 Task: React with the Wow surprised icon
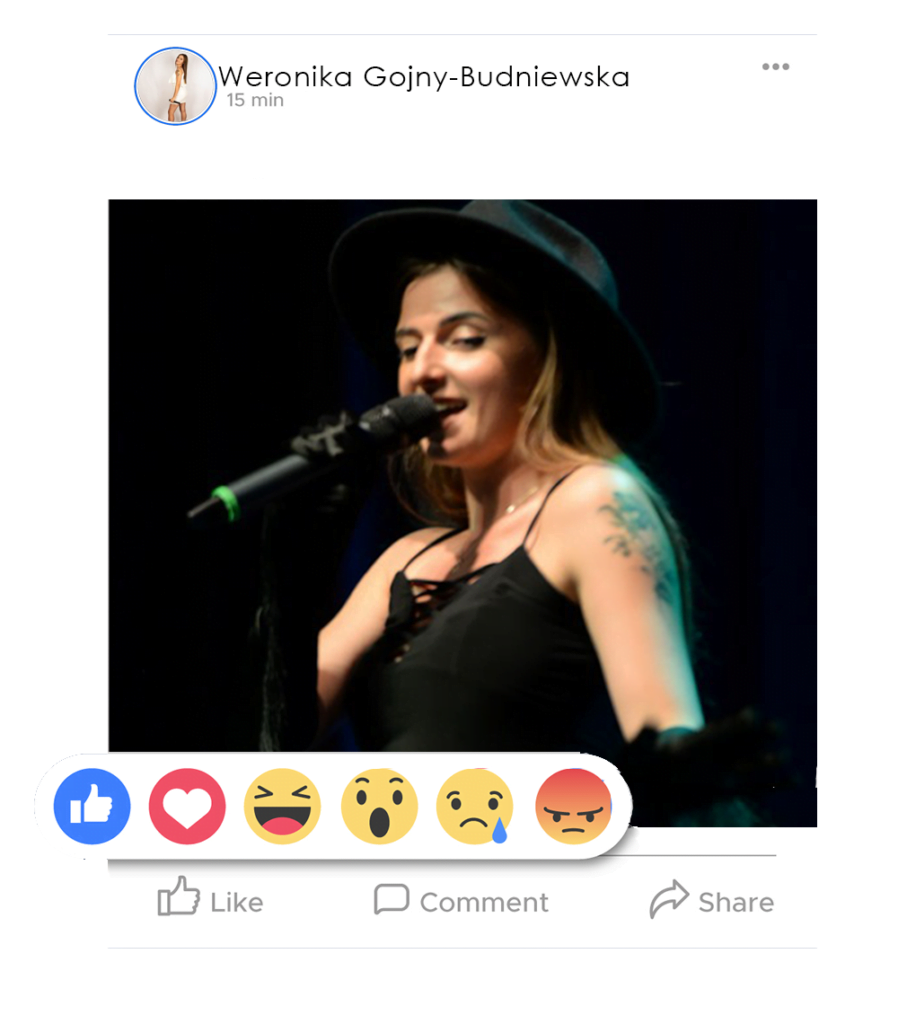coord(379,807)
